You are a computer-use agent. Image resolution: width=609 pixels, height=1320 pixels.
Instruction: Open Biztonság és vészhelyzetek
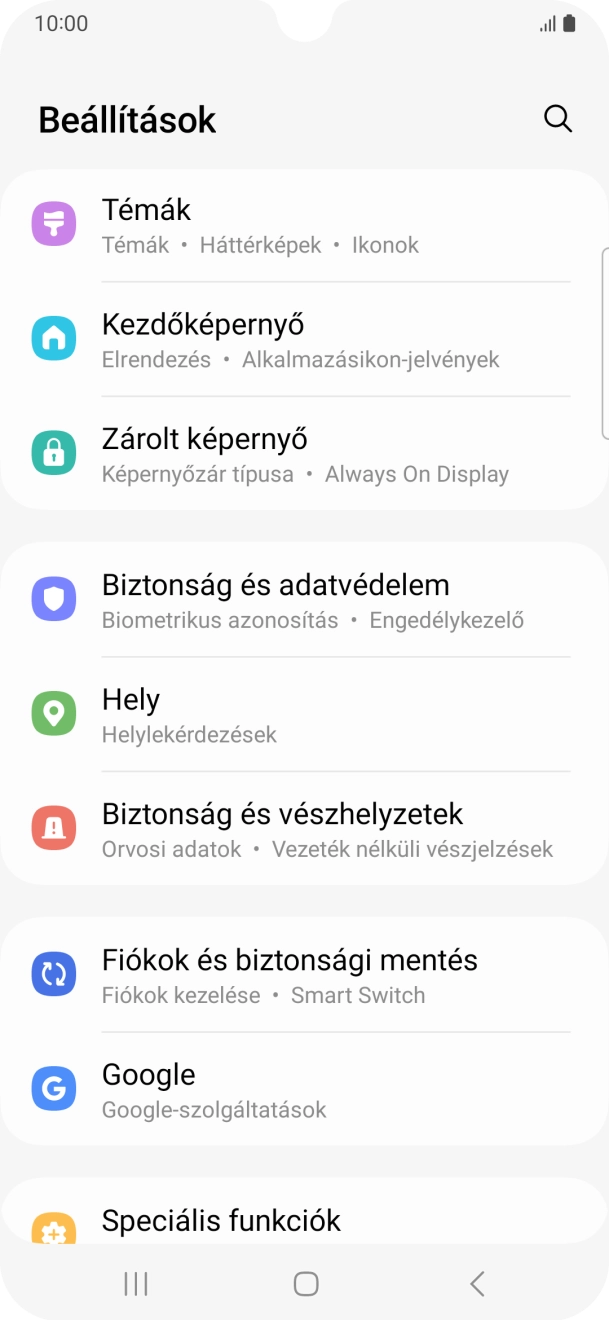pos(300,830)
